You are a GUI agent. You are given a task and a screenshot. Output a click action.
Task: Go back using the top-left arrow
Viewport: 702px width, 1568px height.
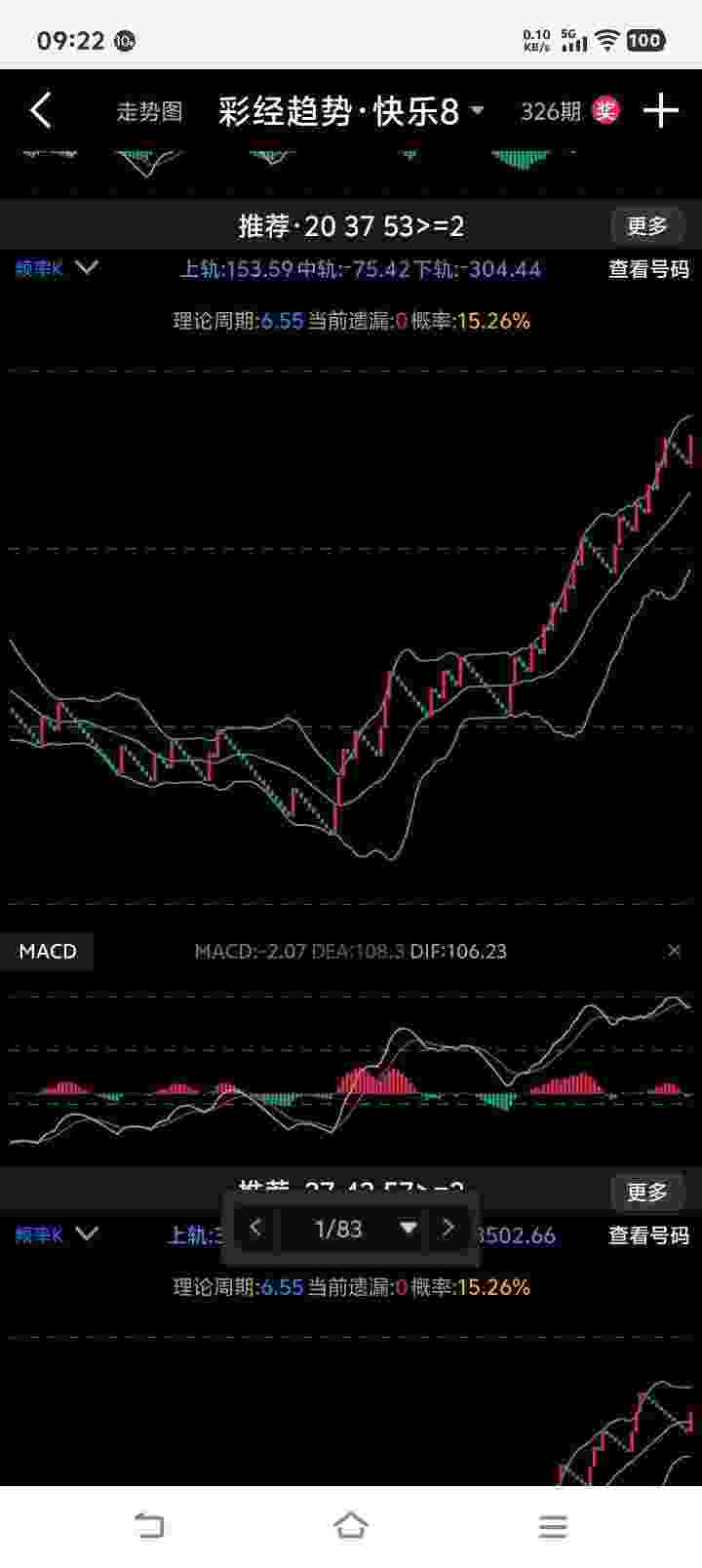tap(40, 111)
